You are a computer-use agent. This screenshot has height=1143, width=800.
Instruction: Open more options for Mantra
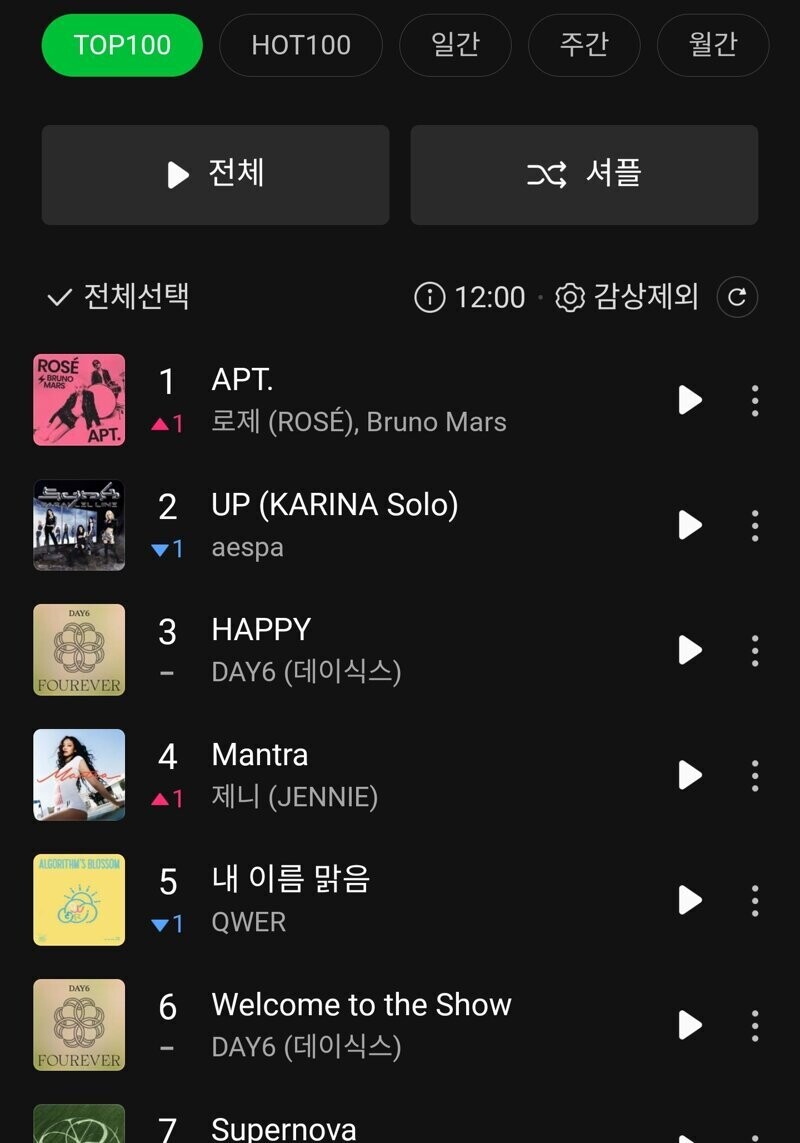755,775
